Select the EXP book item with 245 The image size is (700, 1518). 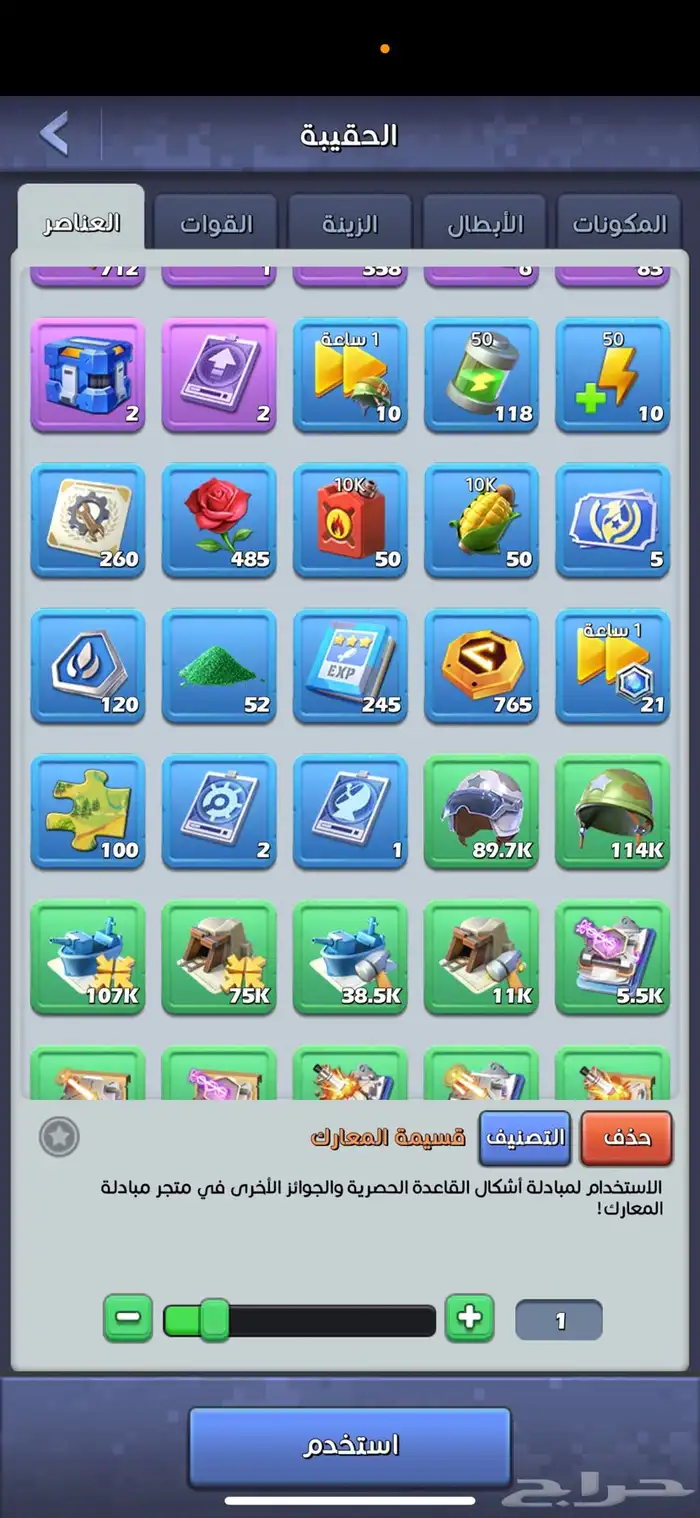point(350,666)
